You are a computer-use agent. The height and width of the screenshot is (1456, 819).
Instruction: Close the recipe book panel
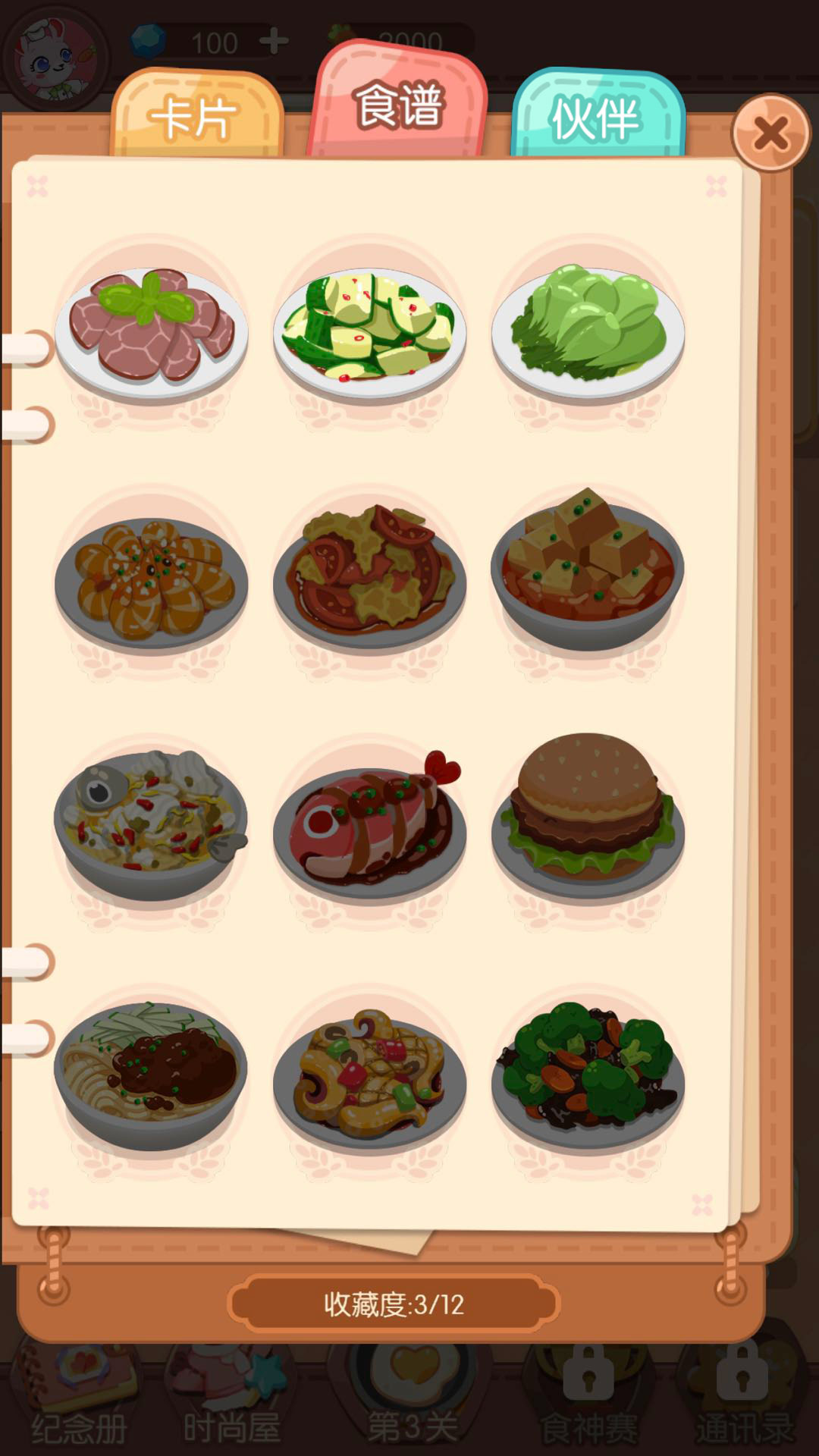(770, 134)
